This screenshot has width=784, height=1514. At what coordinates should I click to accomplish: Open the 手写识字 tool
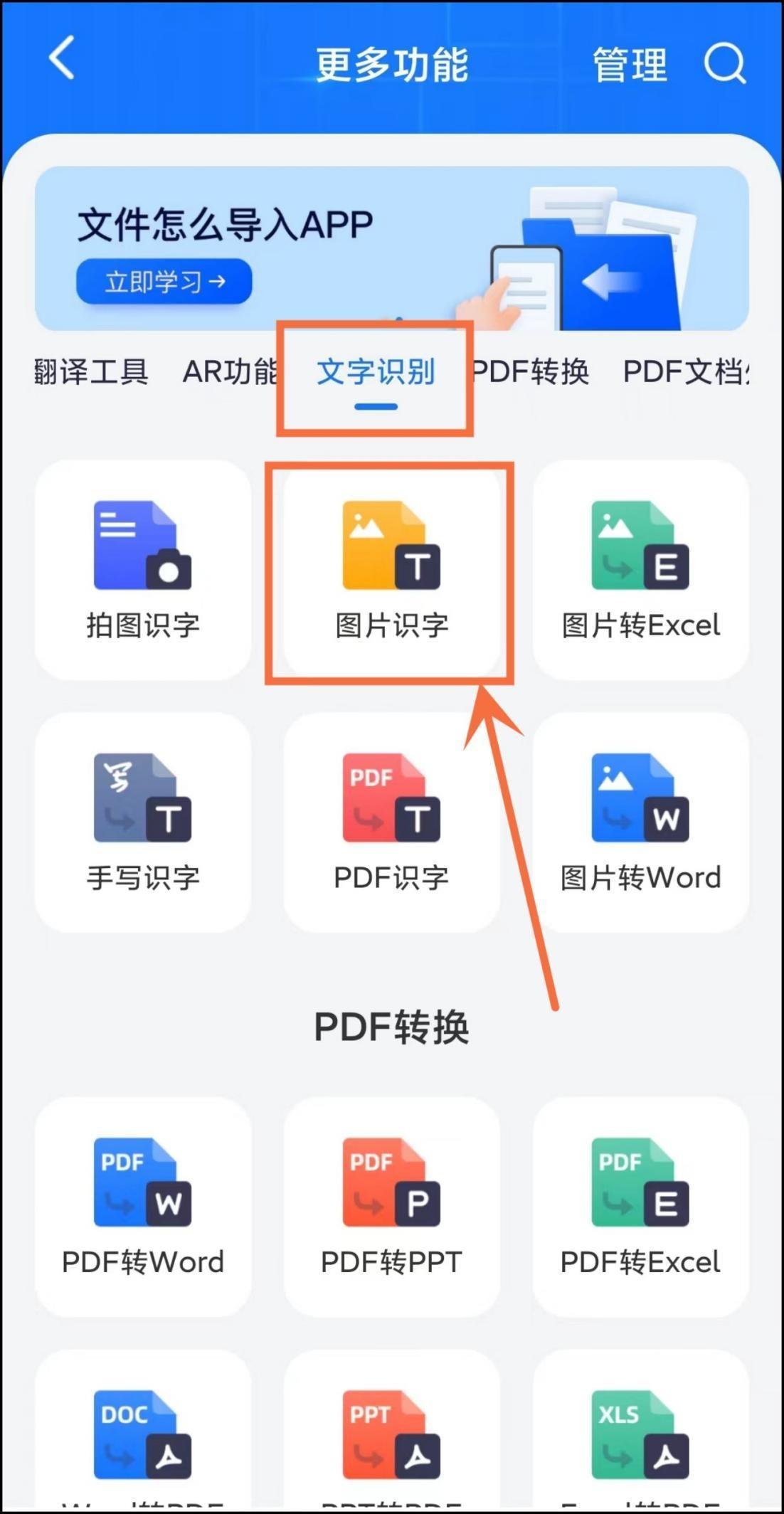coord(143,823)
